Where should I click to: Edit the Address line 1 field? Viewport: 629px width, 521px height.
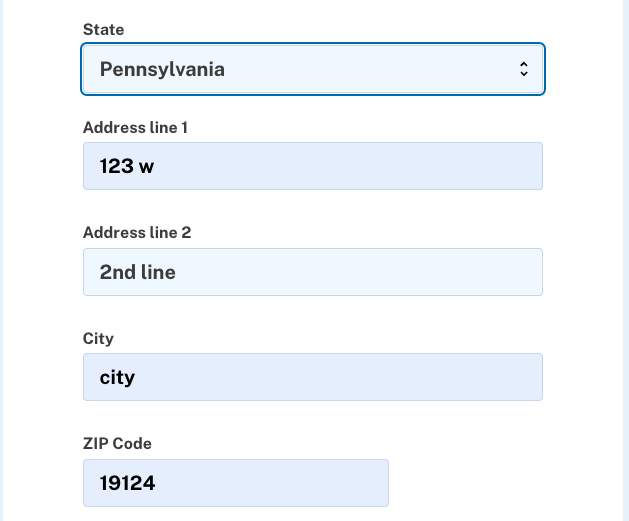[312, 166]
